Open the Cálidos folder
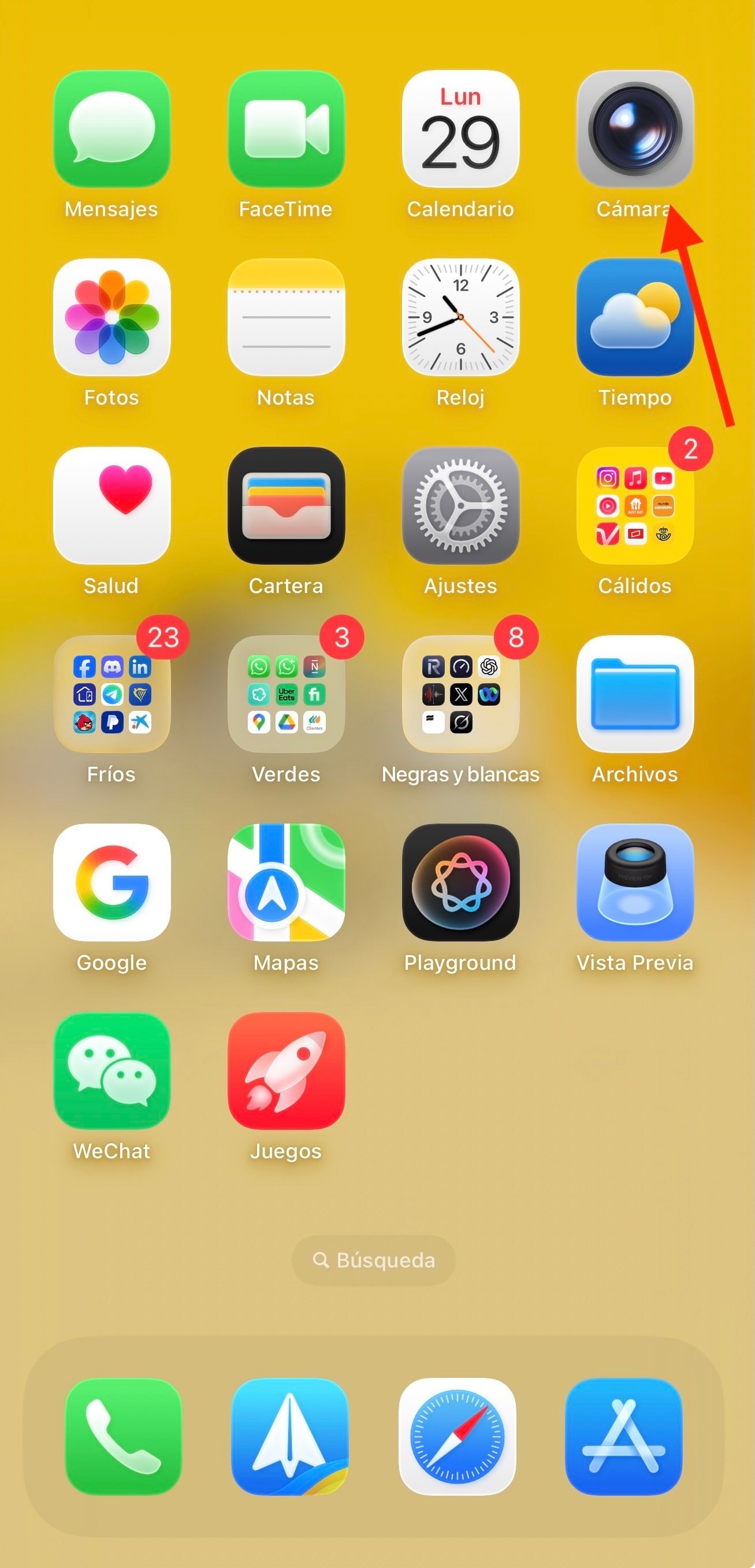 click(634, 505)
